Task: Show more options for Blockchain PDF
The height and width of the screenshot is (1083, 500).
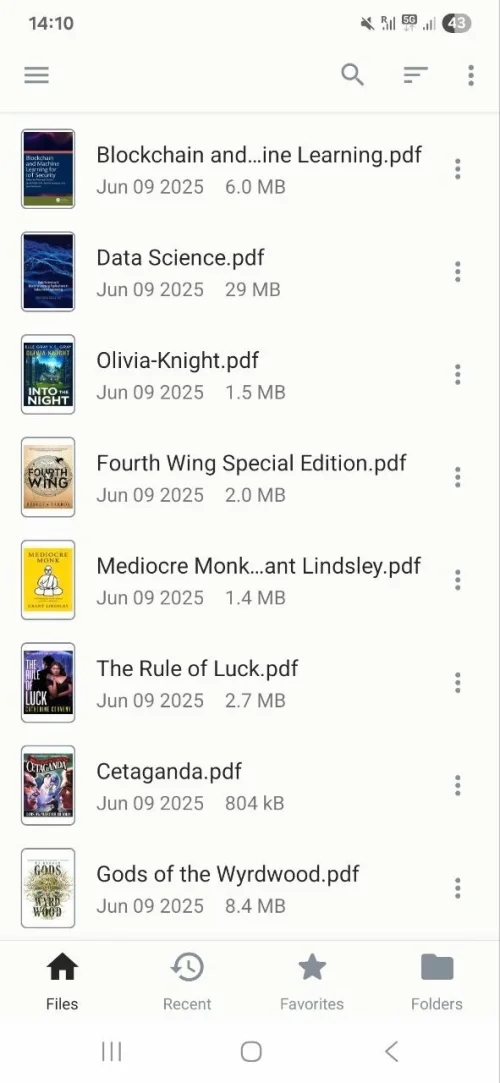Action: point(457,169)
